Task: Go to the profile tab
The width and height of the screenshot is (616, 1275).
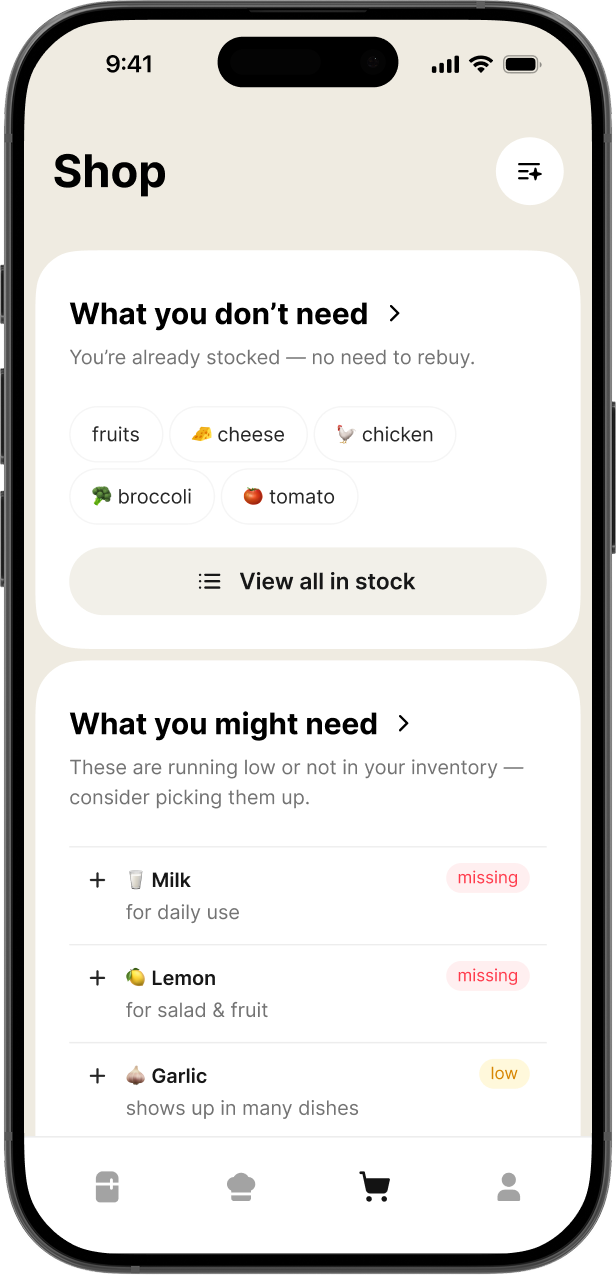Action: [509, 1188]
